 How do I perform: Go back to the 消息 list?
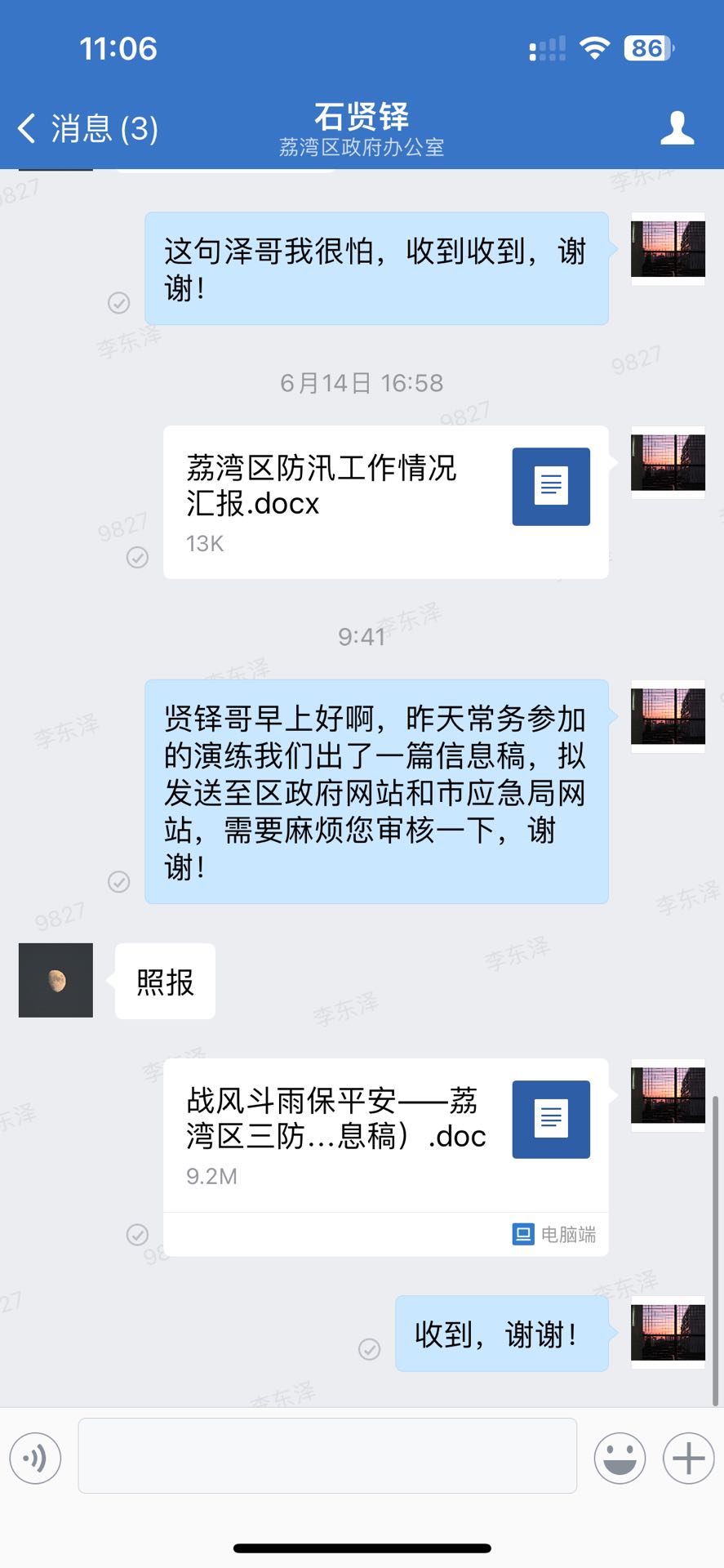point(86,129)
